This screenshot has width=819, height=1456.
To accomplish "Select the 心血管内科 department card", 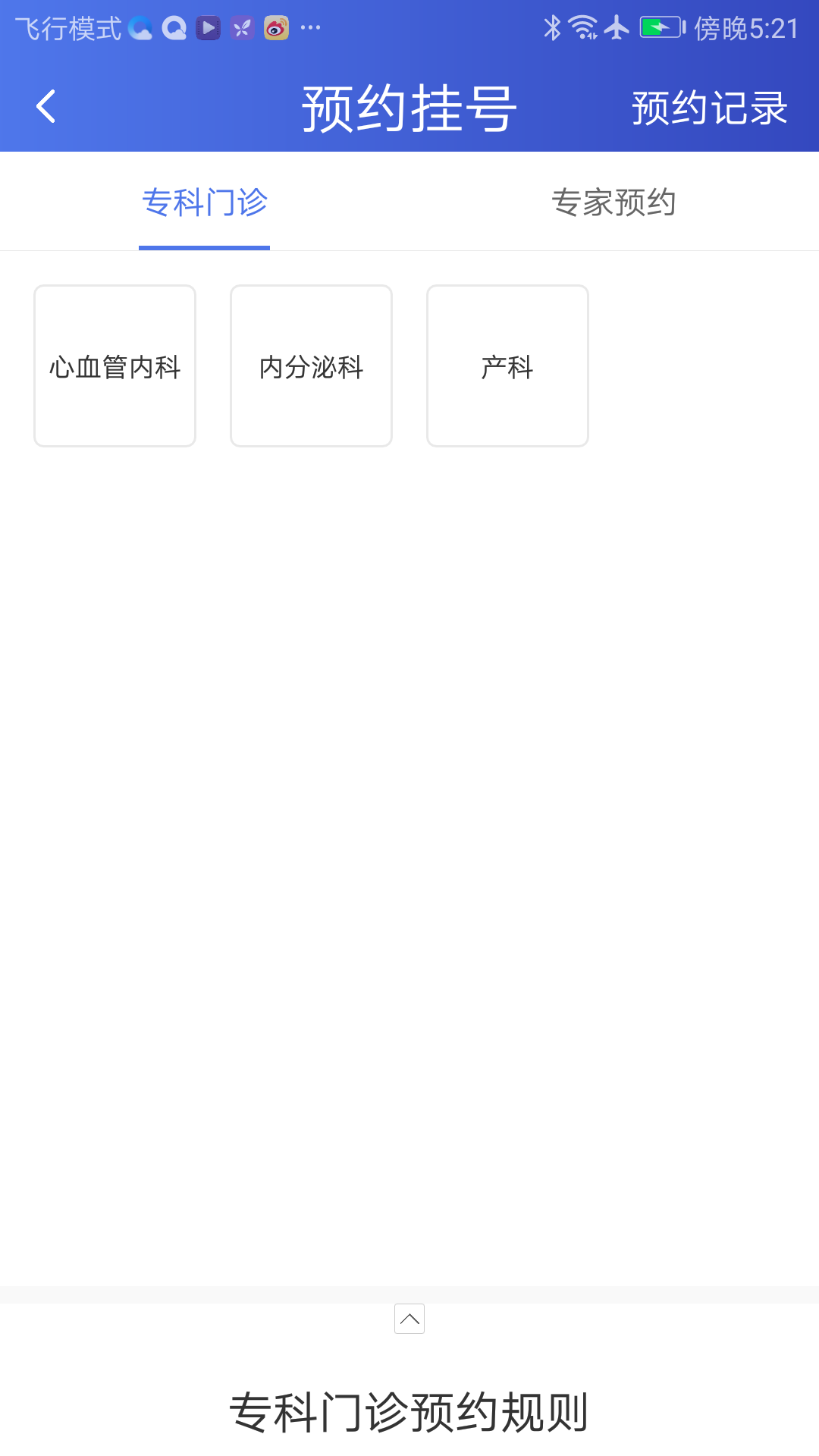I will pyautogui.click(x=115, y=366).
